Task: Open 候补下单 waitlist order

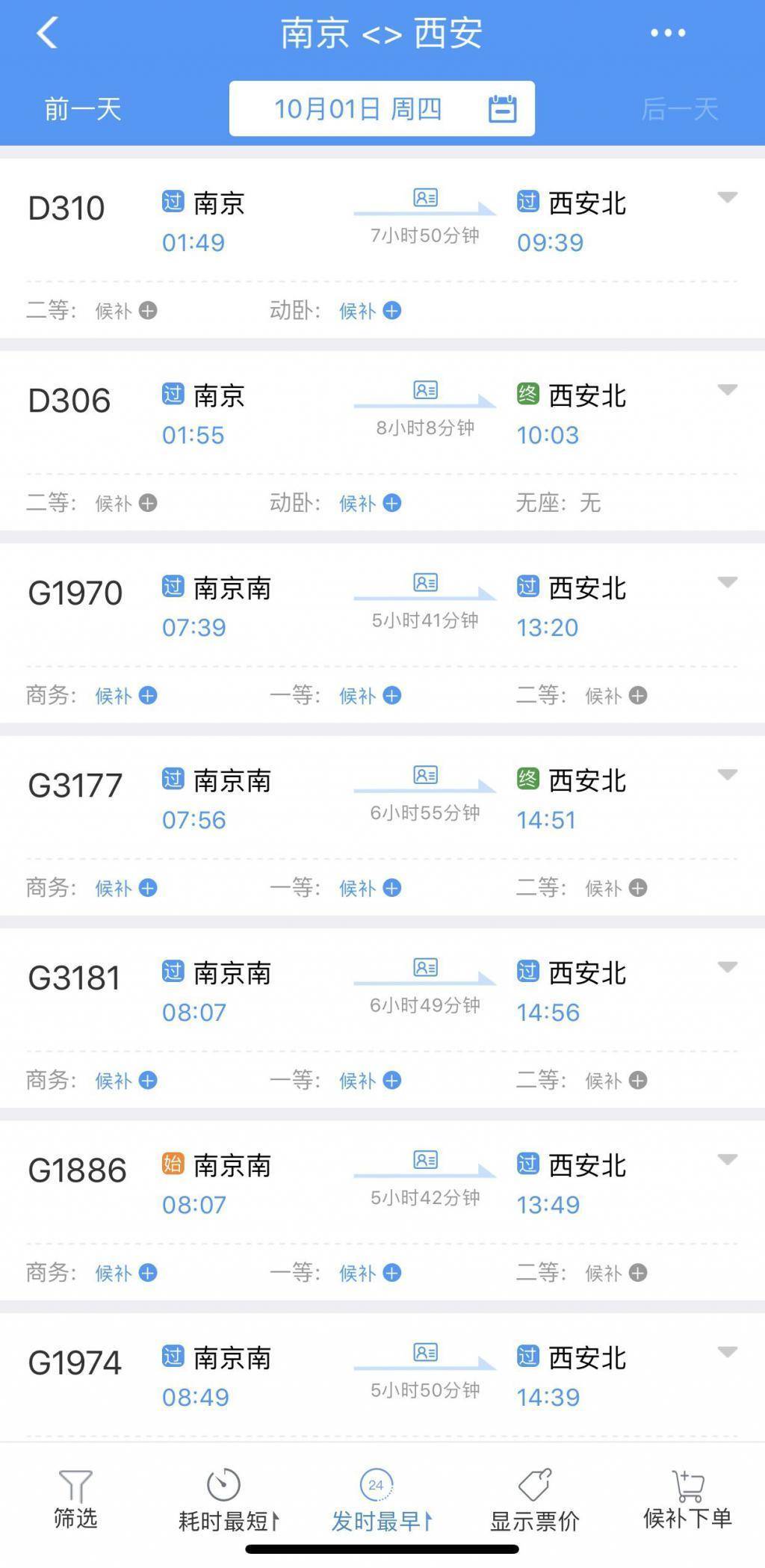Action: tap(687, 1498)
